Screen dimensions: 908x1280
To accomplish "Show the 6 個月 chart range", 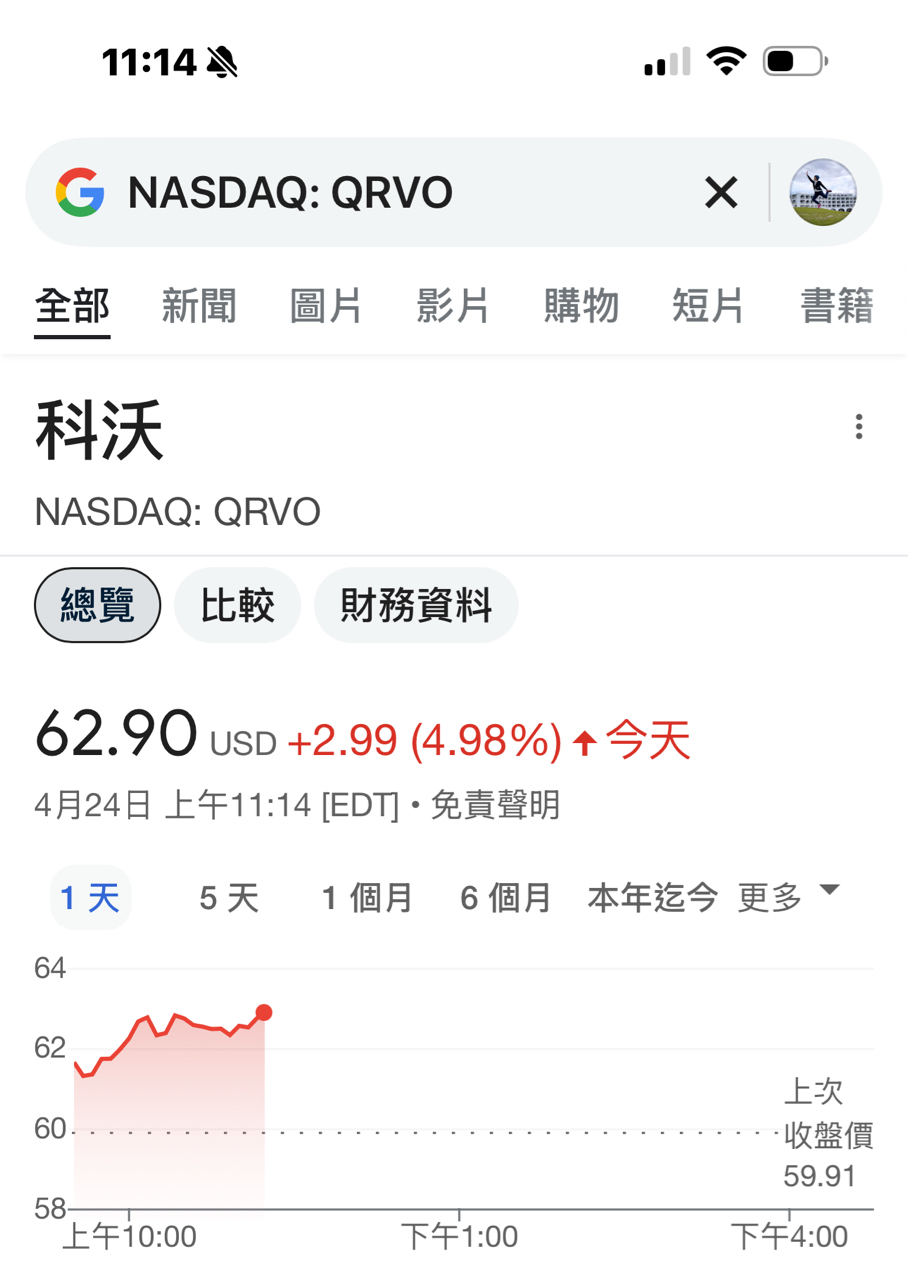I will 506,898.
